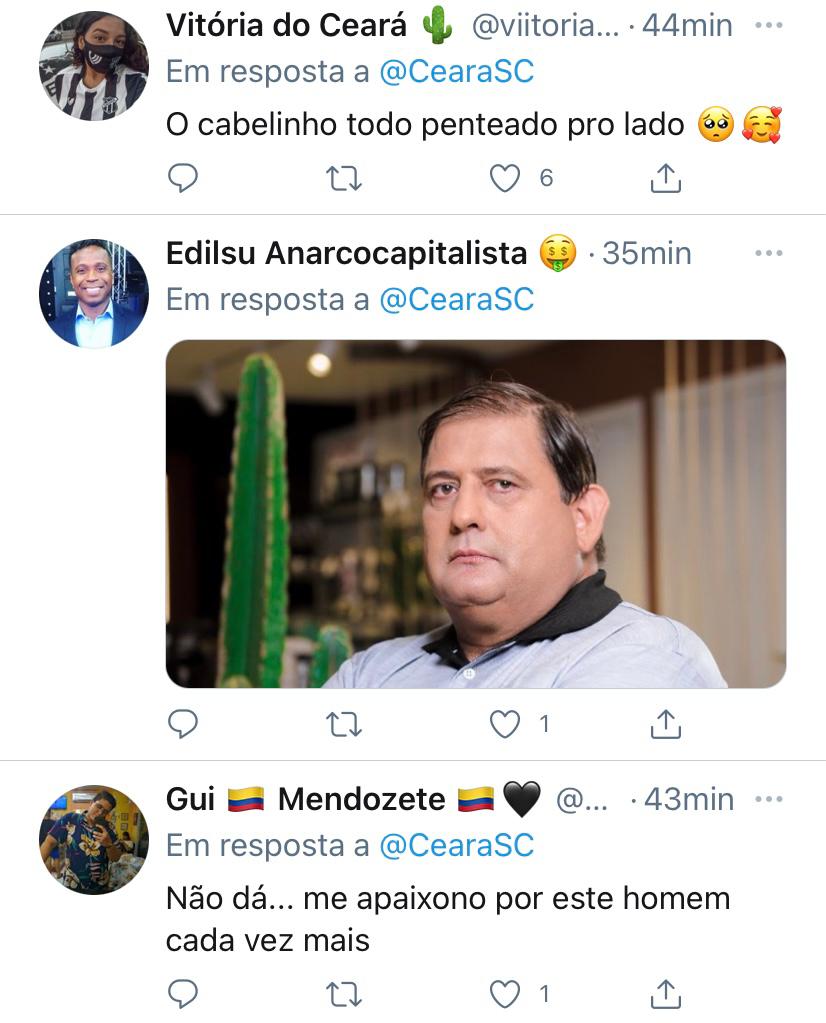This screenshot has height=1023, width=826.
Task: Open the @CearaSC link in Vitória's reply
Action: [456, 71]
